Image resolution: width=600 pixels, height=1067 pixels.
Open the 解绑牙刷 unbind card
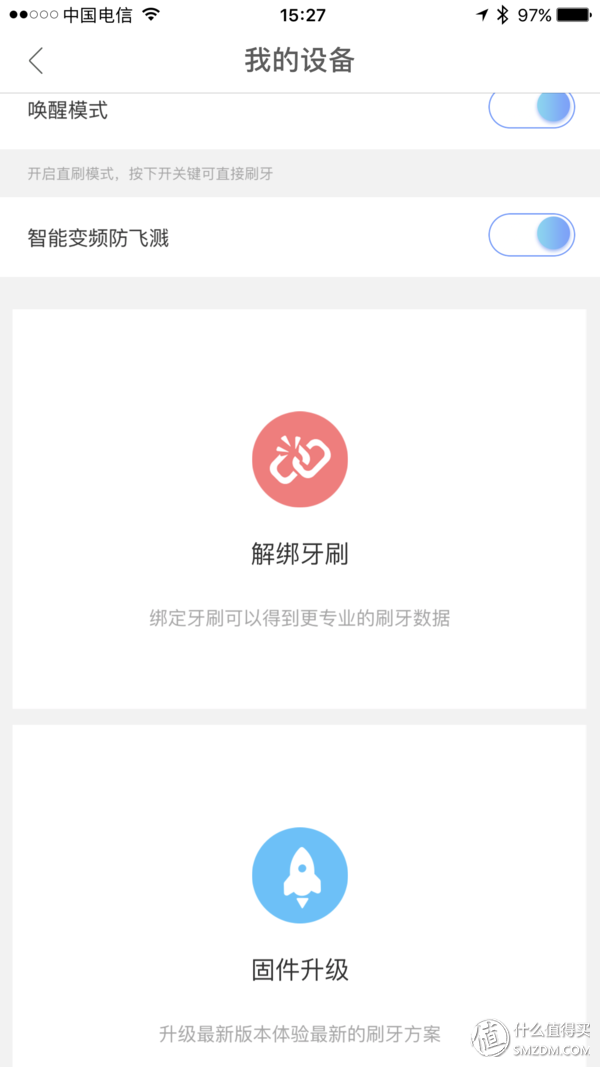[x=299, y=508]
